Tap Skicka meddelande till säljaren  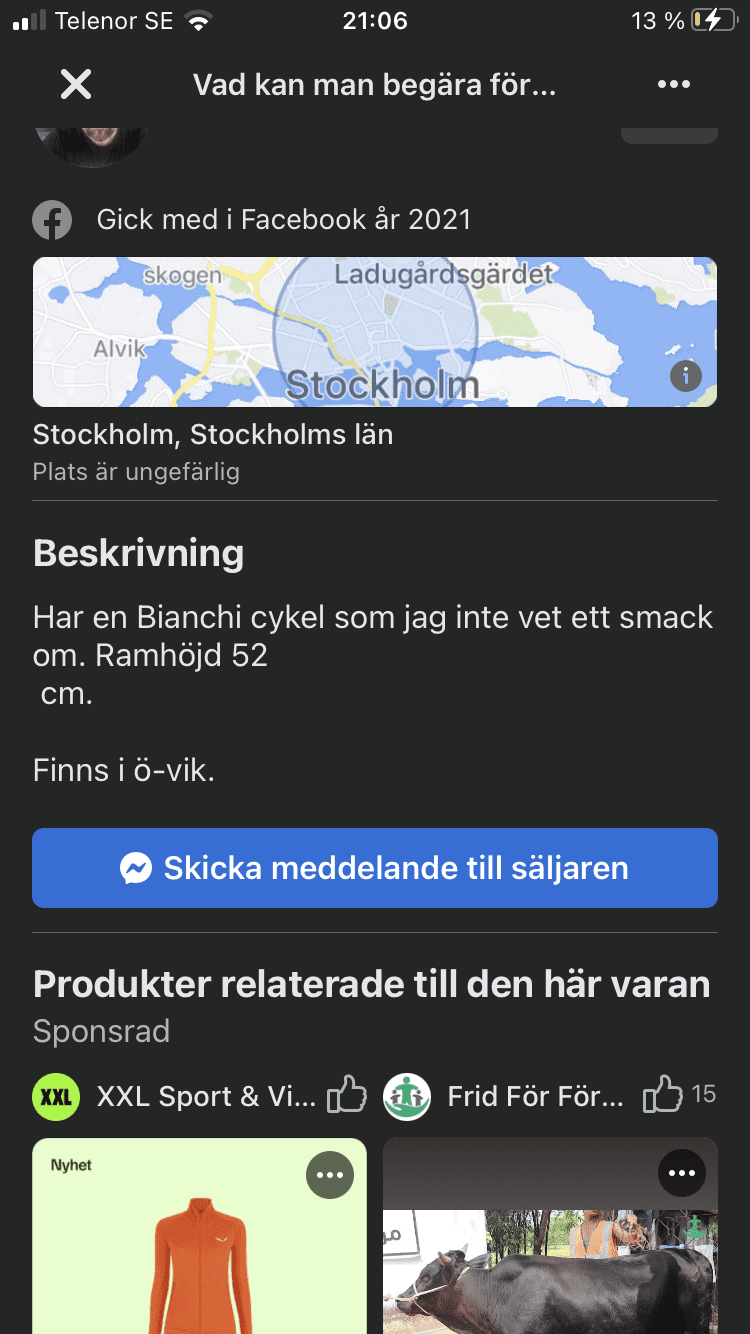coord(375,868)
